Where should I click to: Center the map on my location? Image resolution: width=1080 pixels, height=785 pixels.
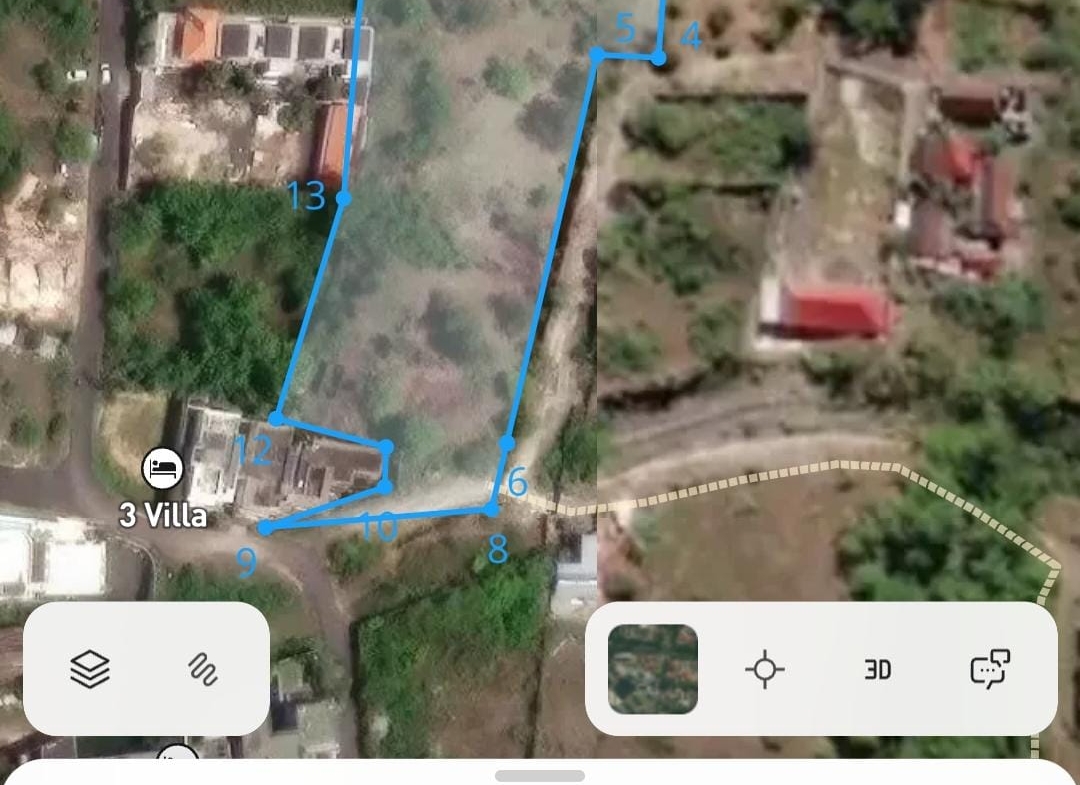(x=765, y=669)
